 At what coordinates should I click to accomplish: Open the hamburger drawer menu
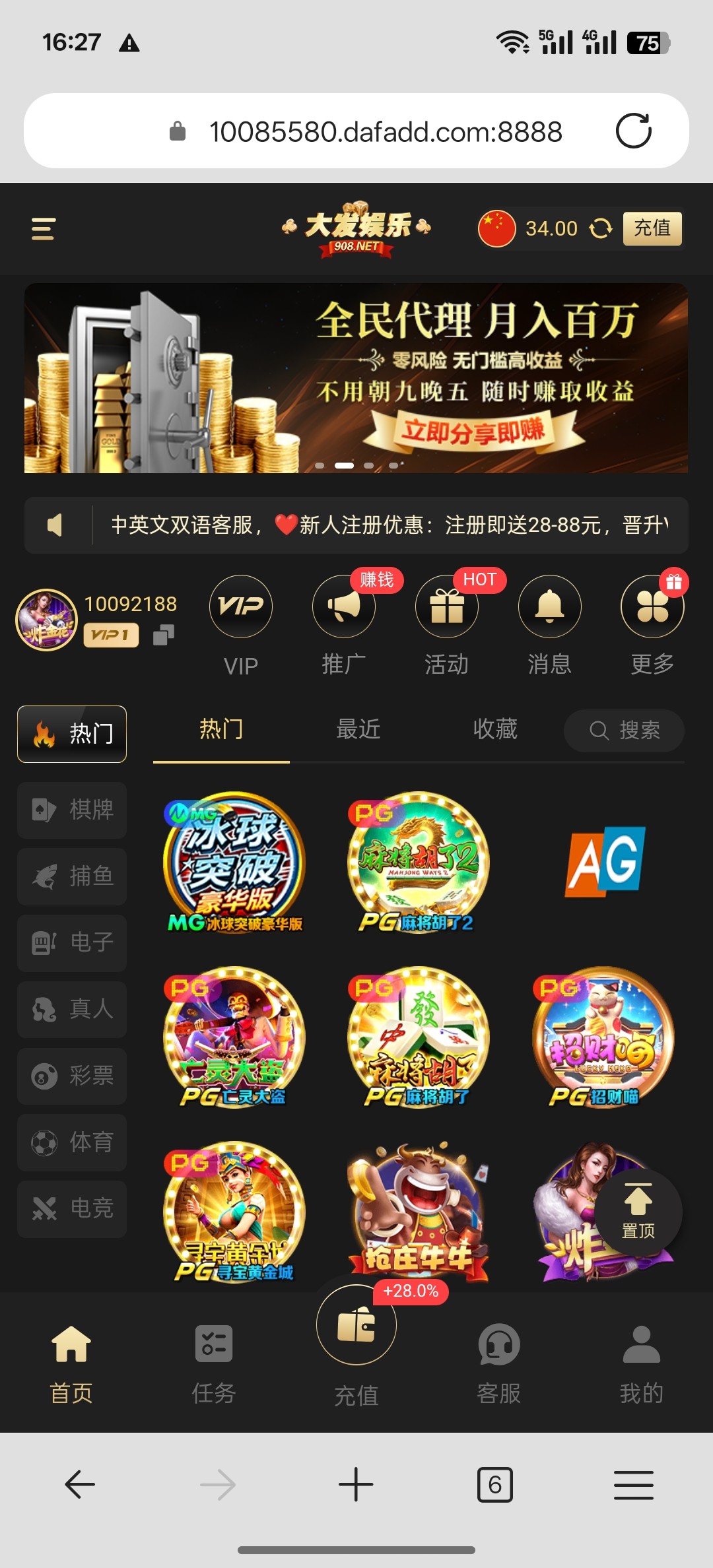(x=43, y=228)
